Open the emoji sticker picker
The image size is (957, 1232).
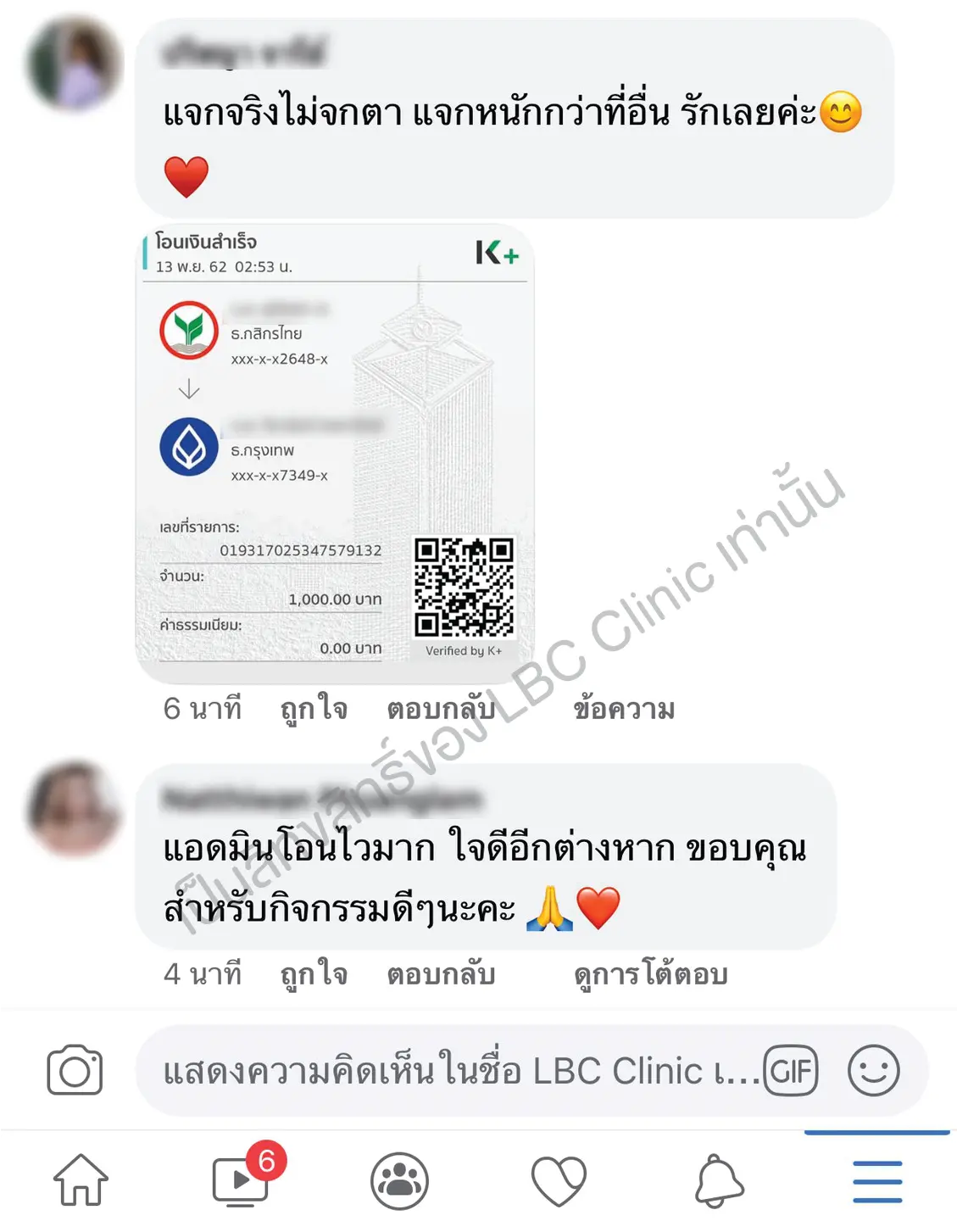click(873, 1071)
